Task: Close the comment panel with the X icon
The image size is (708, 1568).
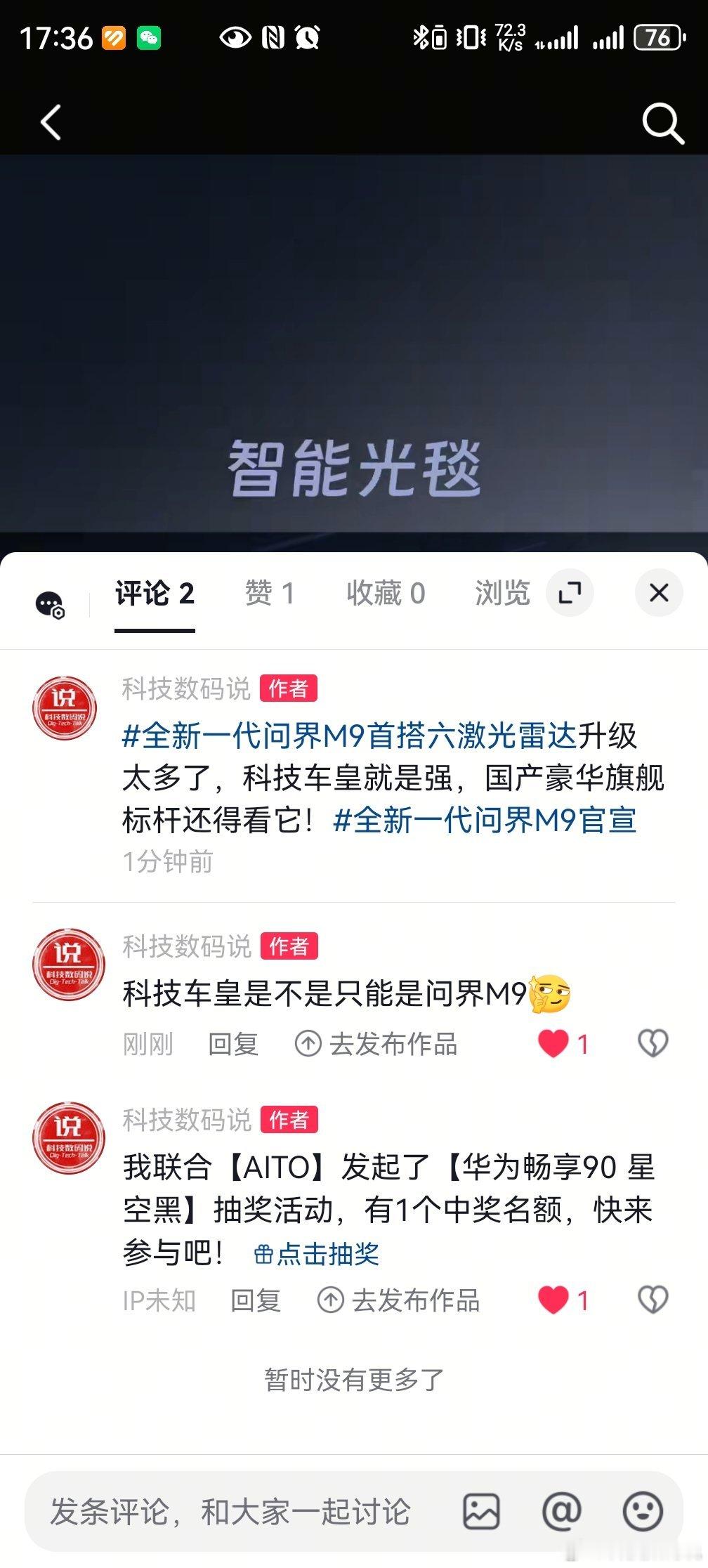Action: [x=658, y=593]
